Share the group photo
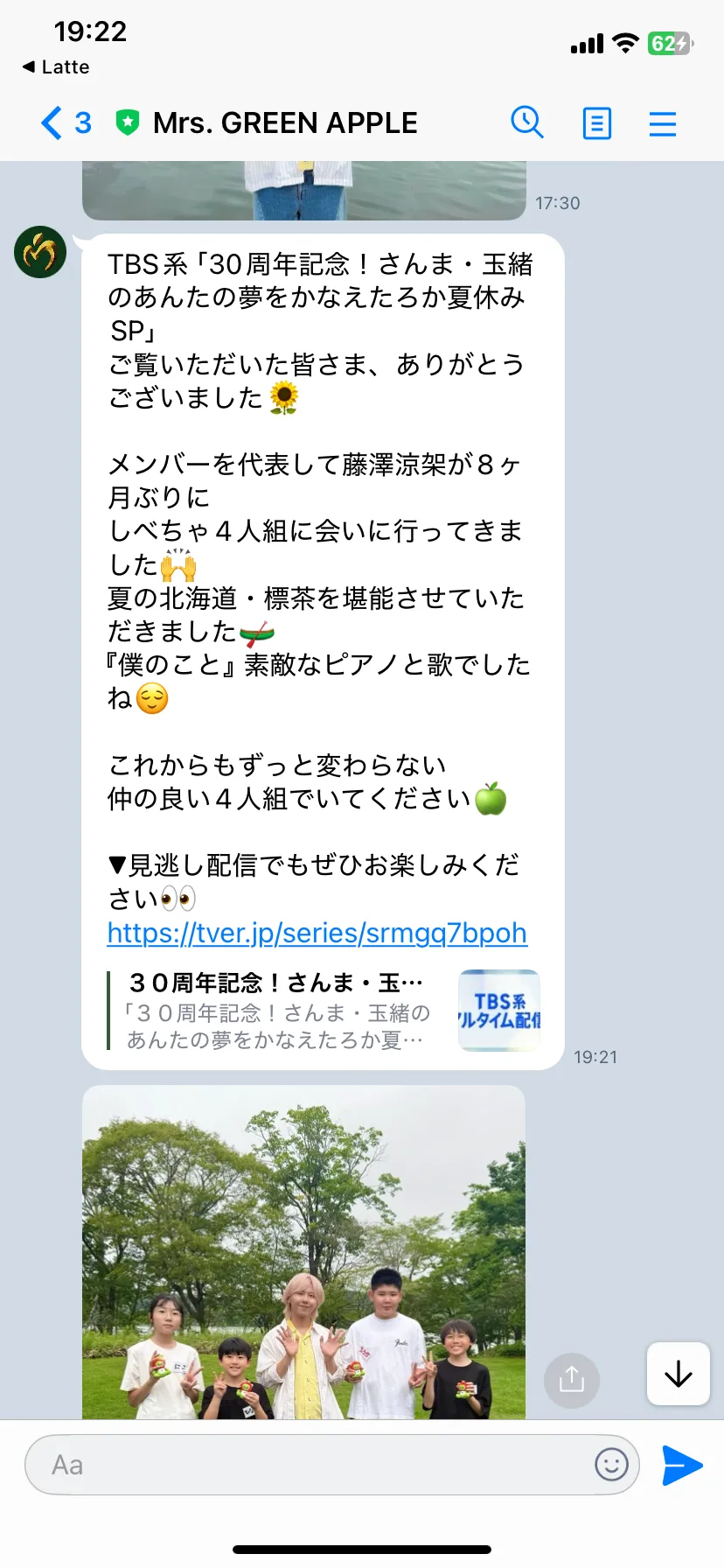 (x=572, y=1380)
